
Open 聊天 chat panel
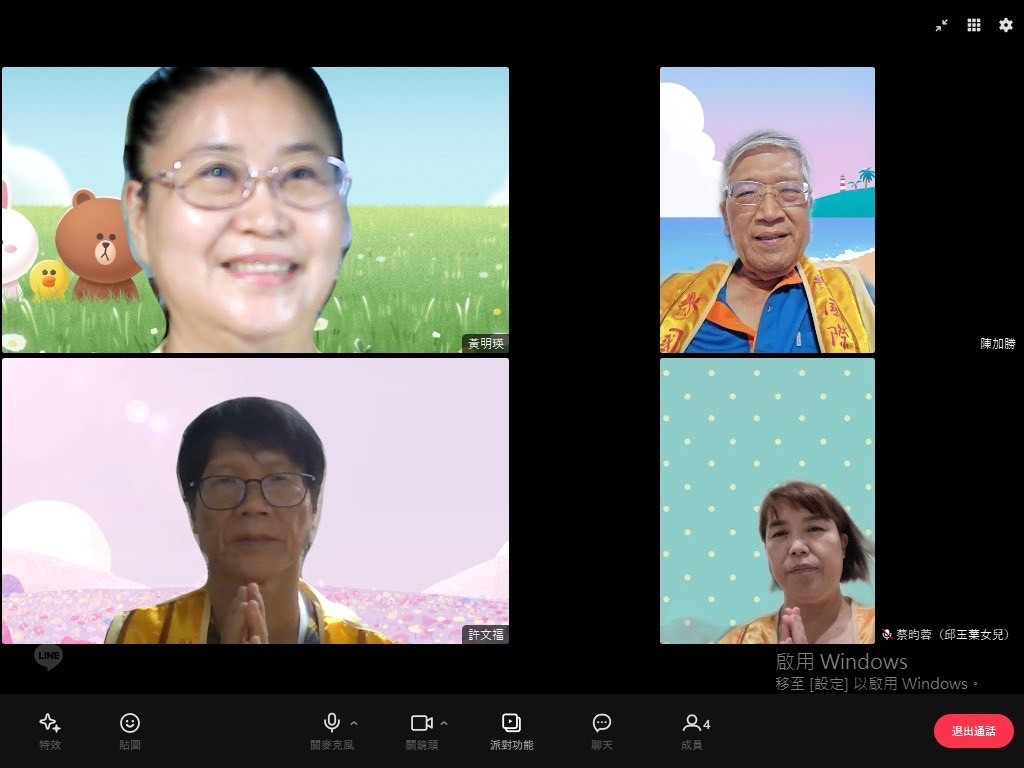click(602, 730)
